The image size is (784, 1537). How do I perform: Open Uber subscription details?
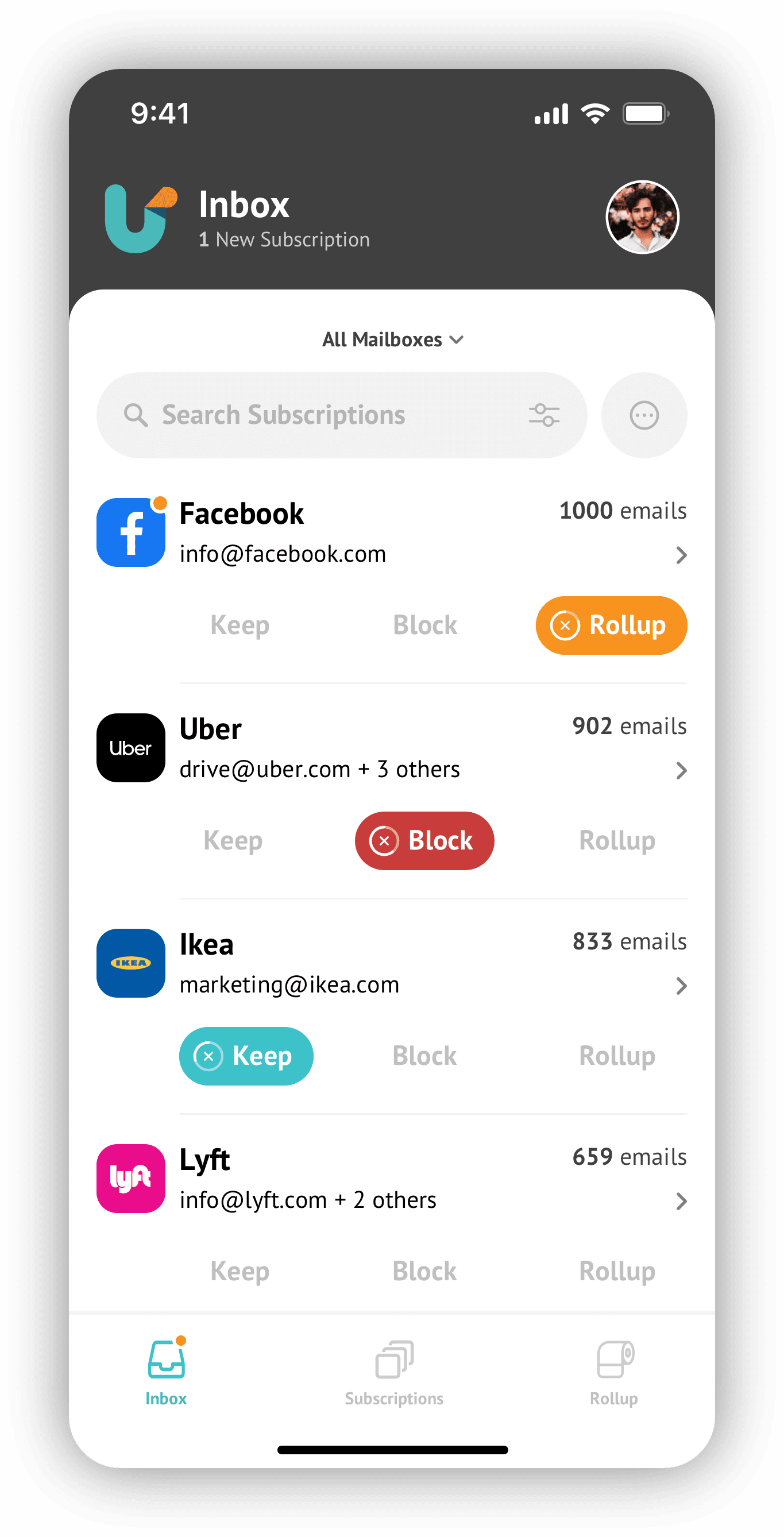coord(681,771)
